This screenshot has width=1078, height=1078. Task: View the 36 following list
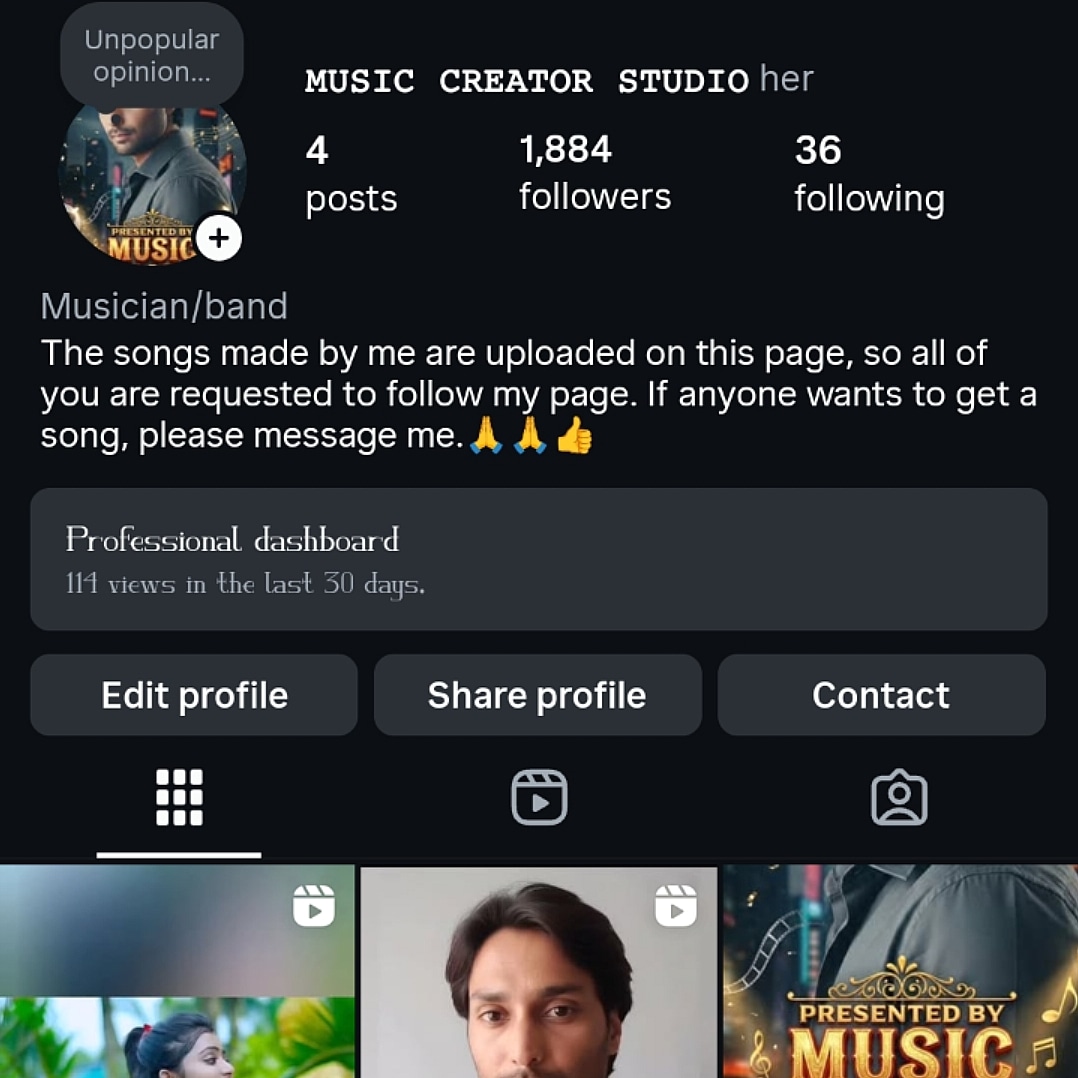click(868, 174)
